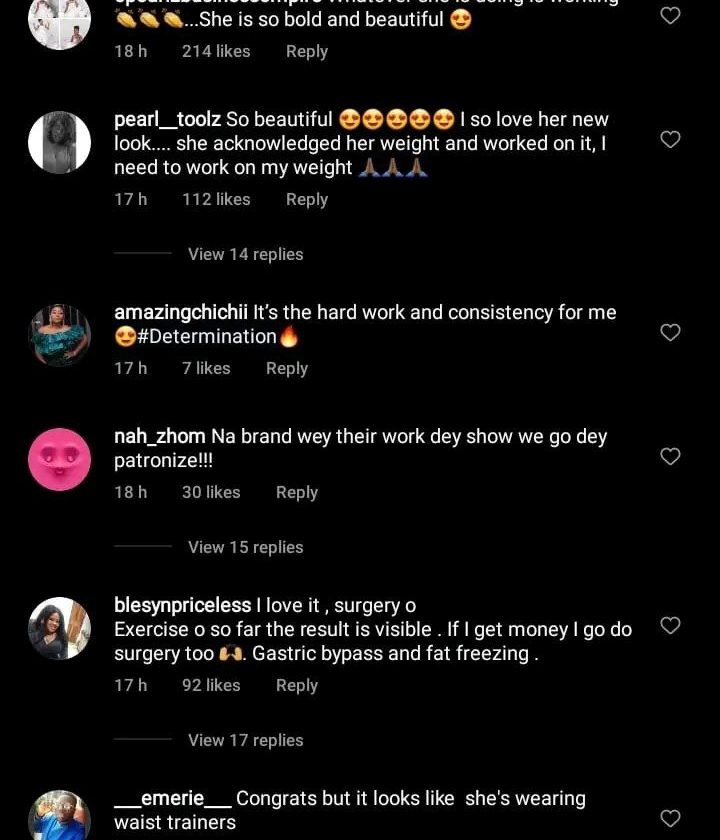
Task: Open blesynpriceless's profile photo
Action: point(60,628)
